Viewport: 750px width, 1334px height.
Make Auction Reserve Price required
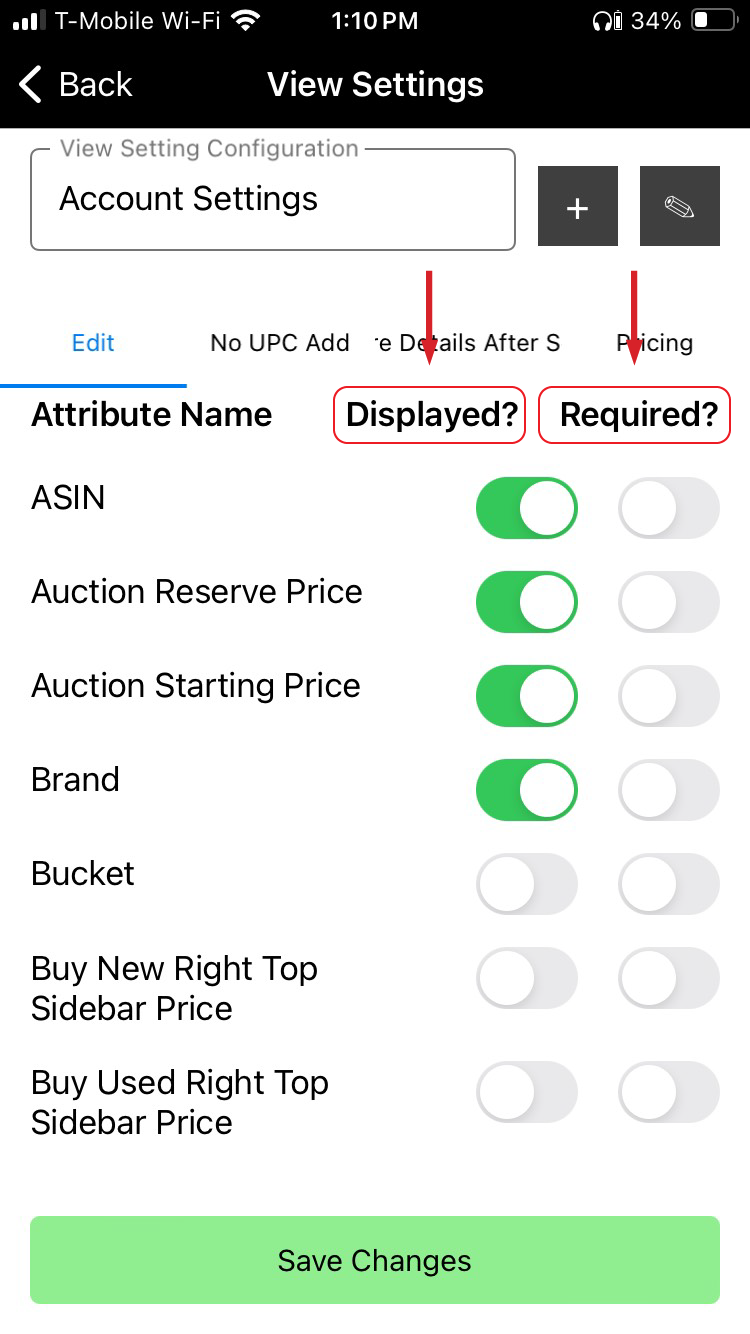669,603
